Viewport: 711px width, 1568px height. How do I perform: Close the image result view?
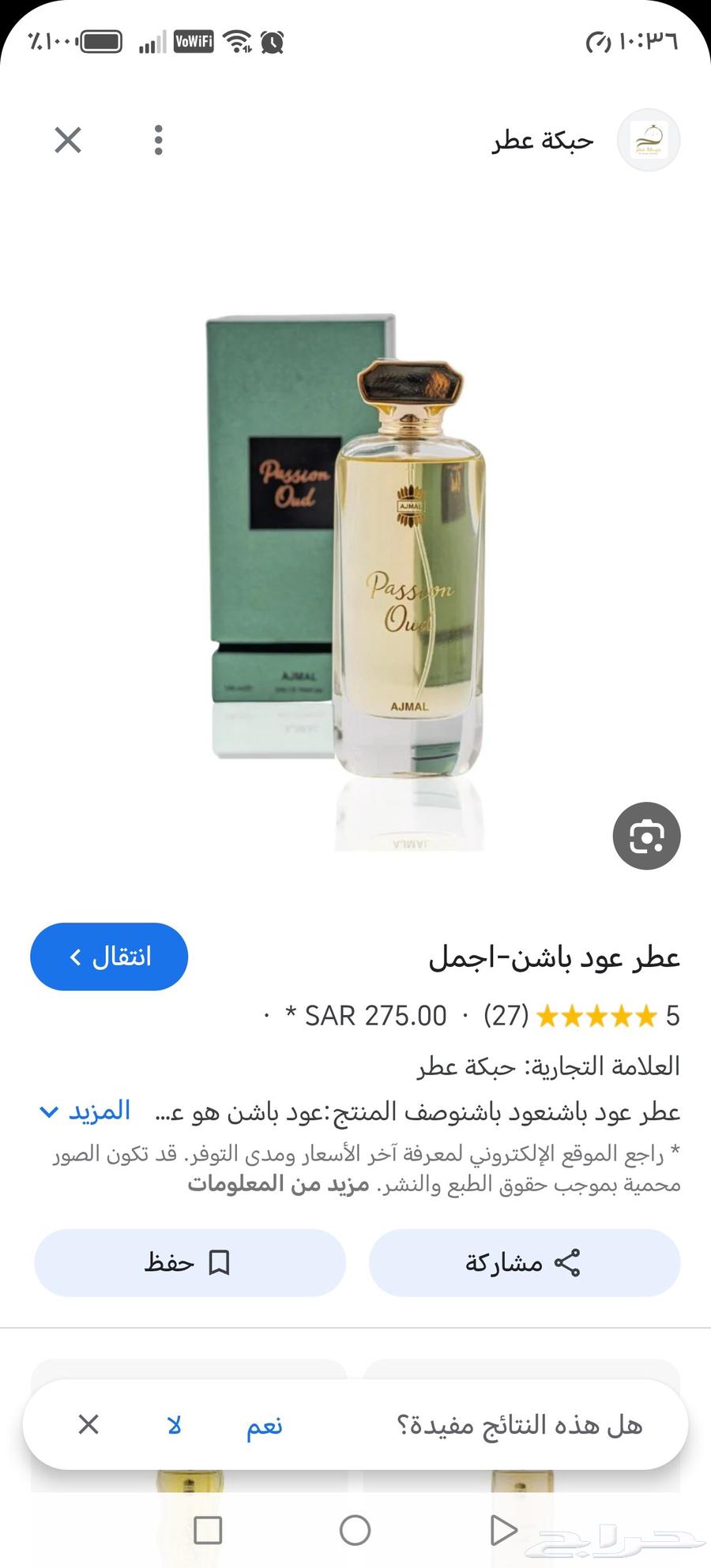[68, 140]
